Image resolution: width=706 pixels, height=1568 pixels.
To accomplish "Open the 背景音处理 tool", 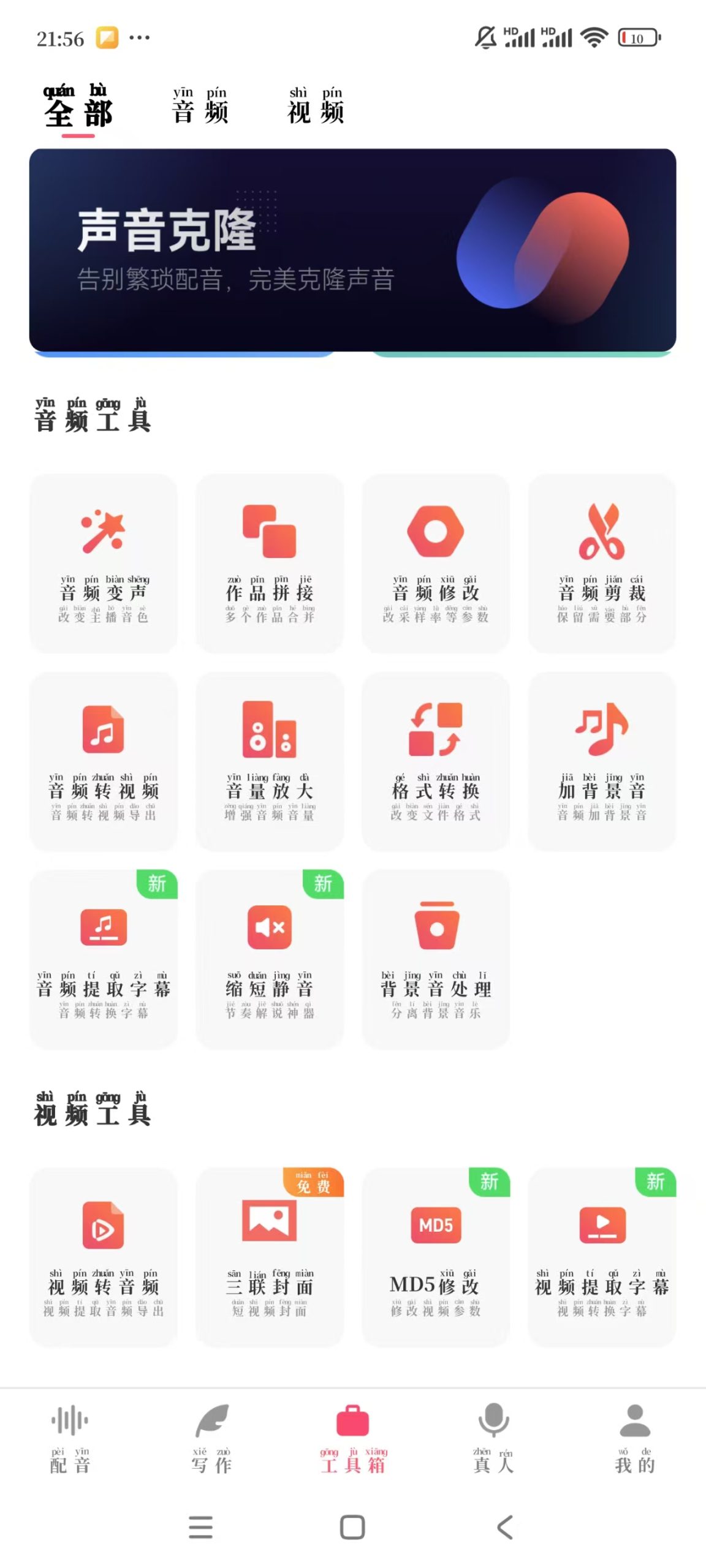I will tap(436, 959).
